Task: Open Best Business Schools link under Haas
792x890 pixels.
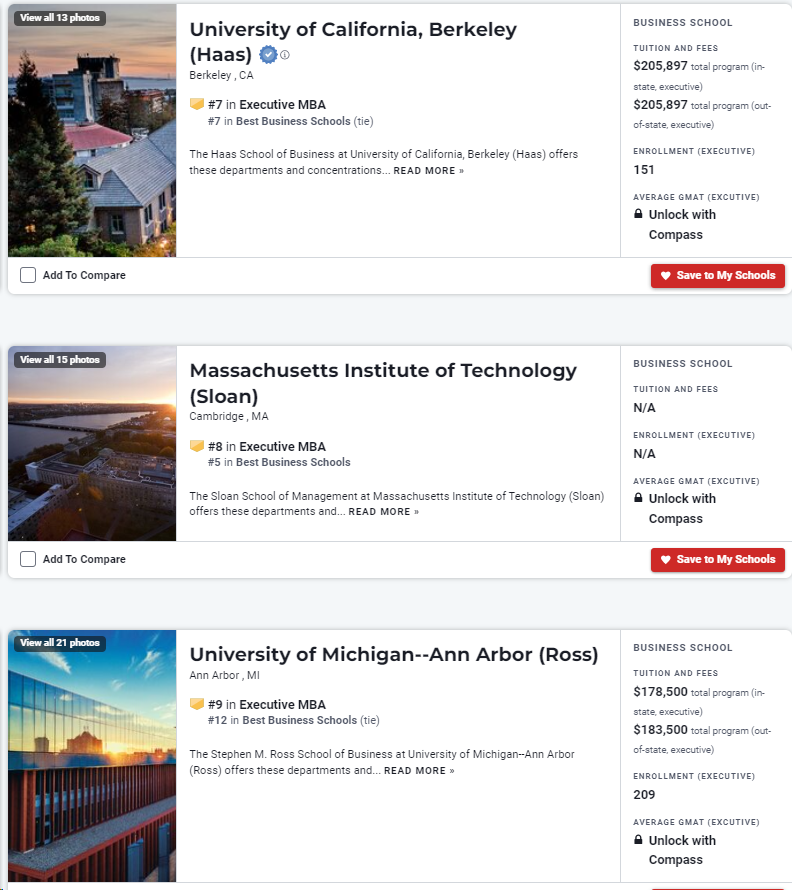Action: coord(293,121)
